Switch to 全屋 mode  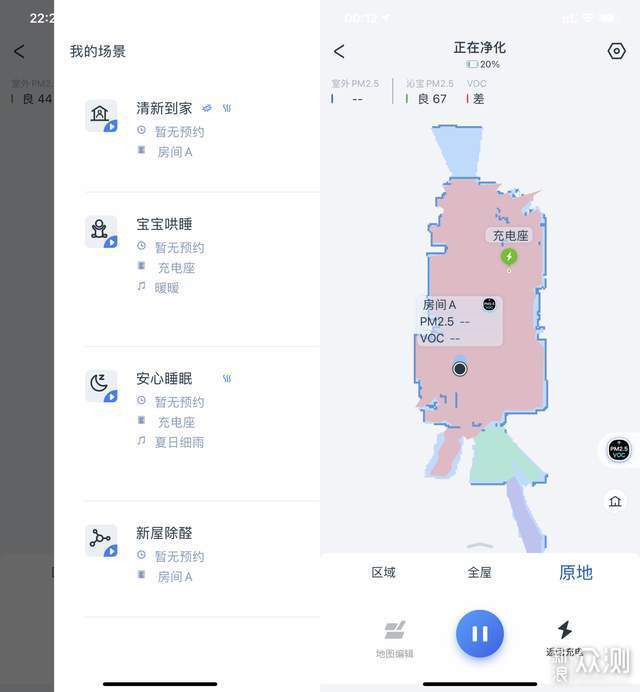[x=479, y=573]
